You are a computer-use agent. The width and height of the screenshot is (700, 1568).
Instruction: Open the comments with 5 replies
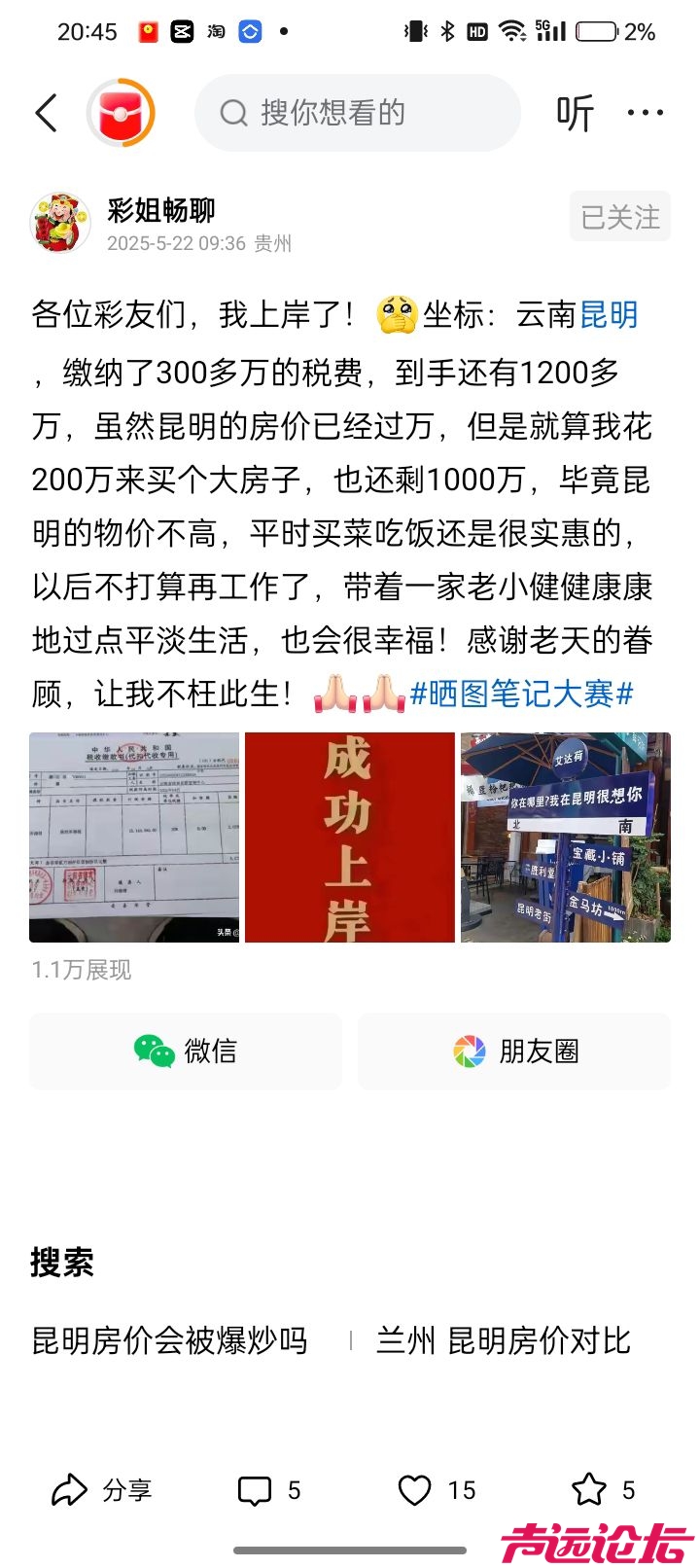click(x=269, y=1490)
